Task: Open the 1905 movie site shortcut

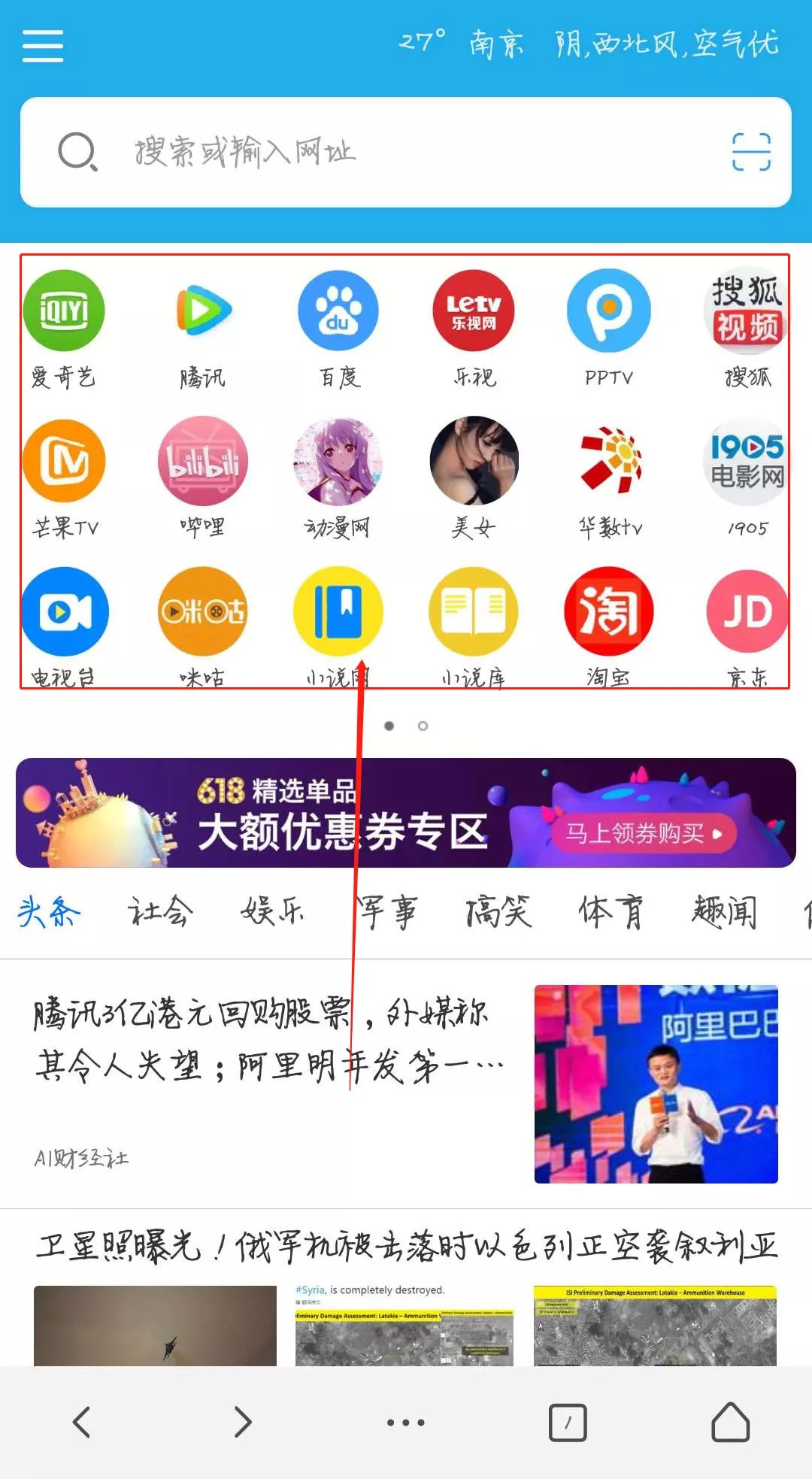Action: (744, 461)
